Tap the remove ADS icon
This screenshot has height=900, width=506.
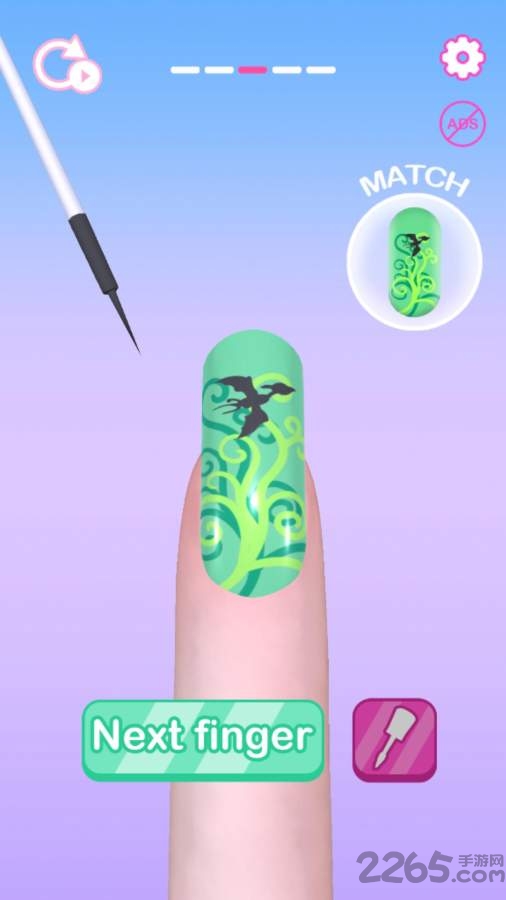click(462, 124)
